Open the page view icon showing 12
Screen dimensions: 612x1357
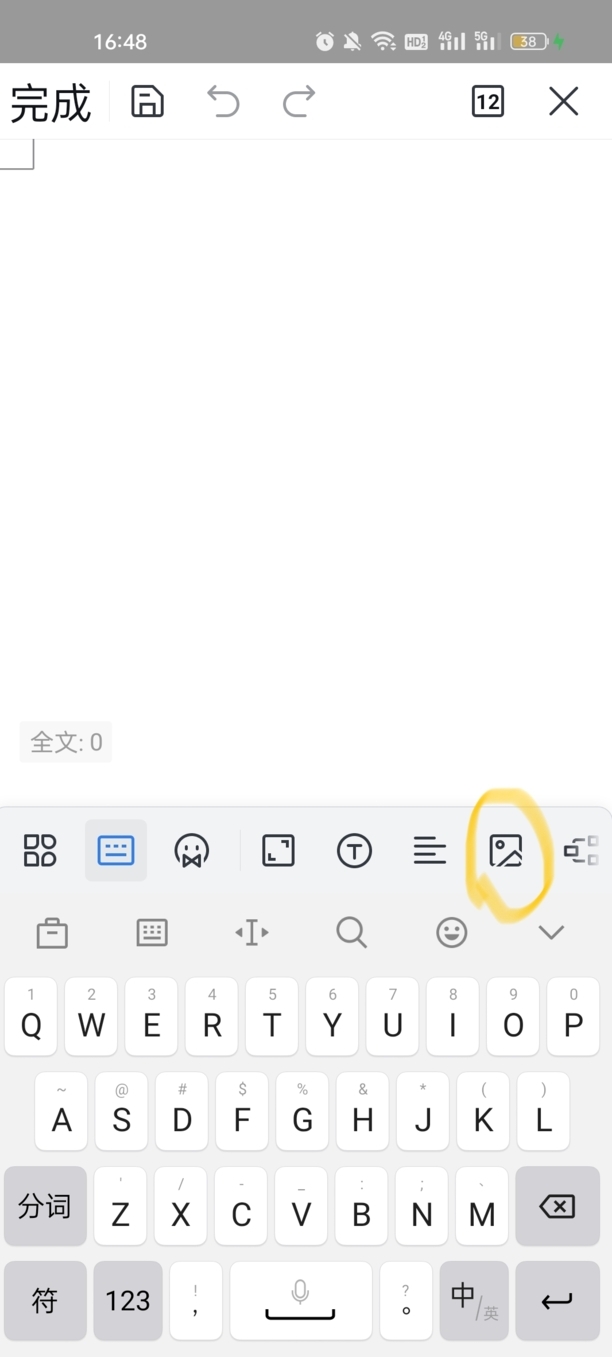click(487, 102)
